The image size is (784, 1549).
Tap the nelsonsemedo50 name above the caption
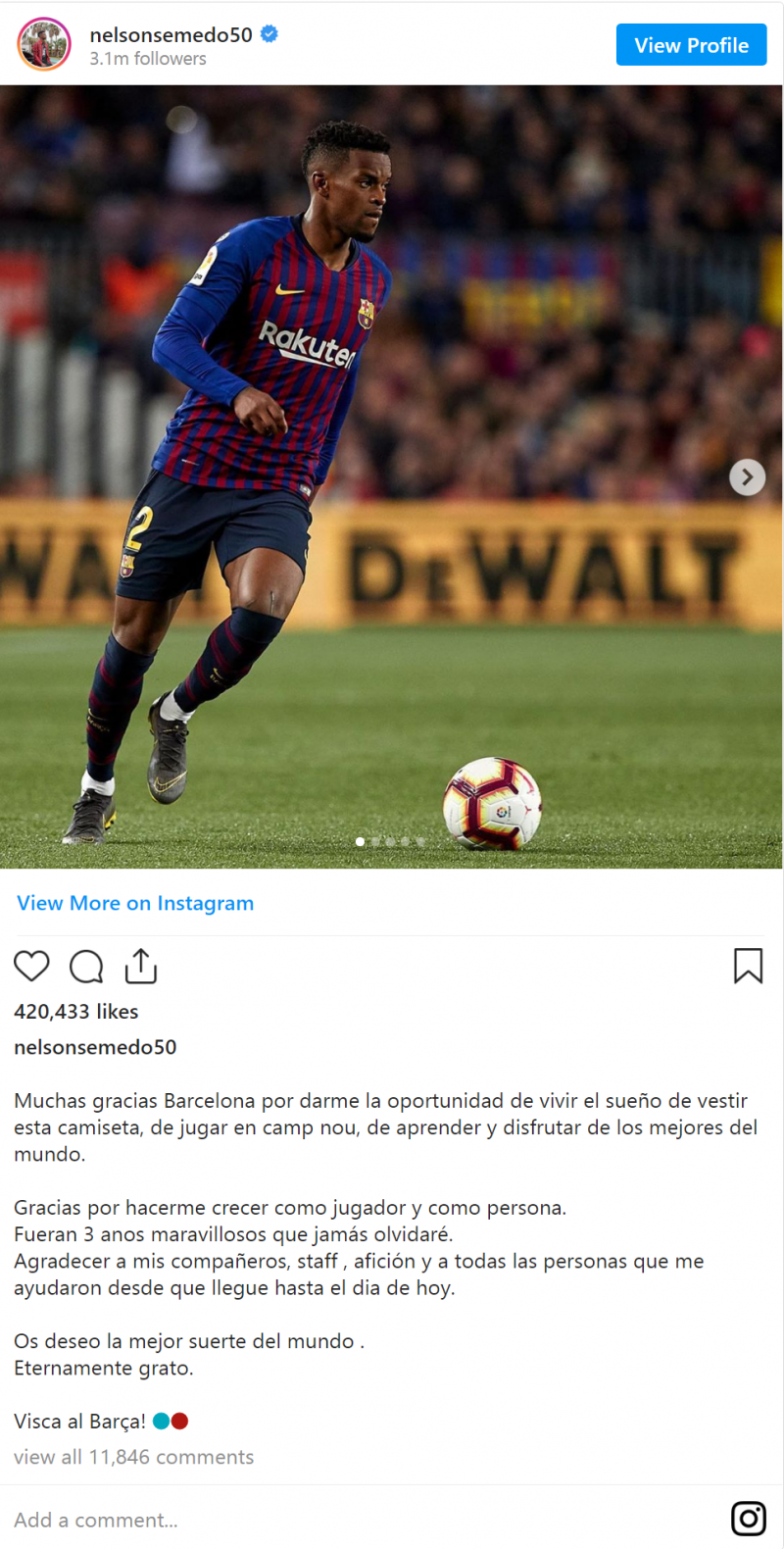(x=95, y=1047)
